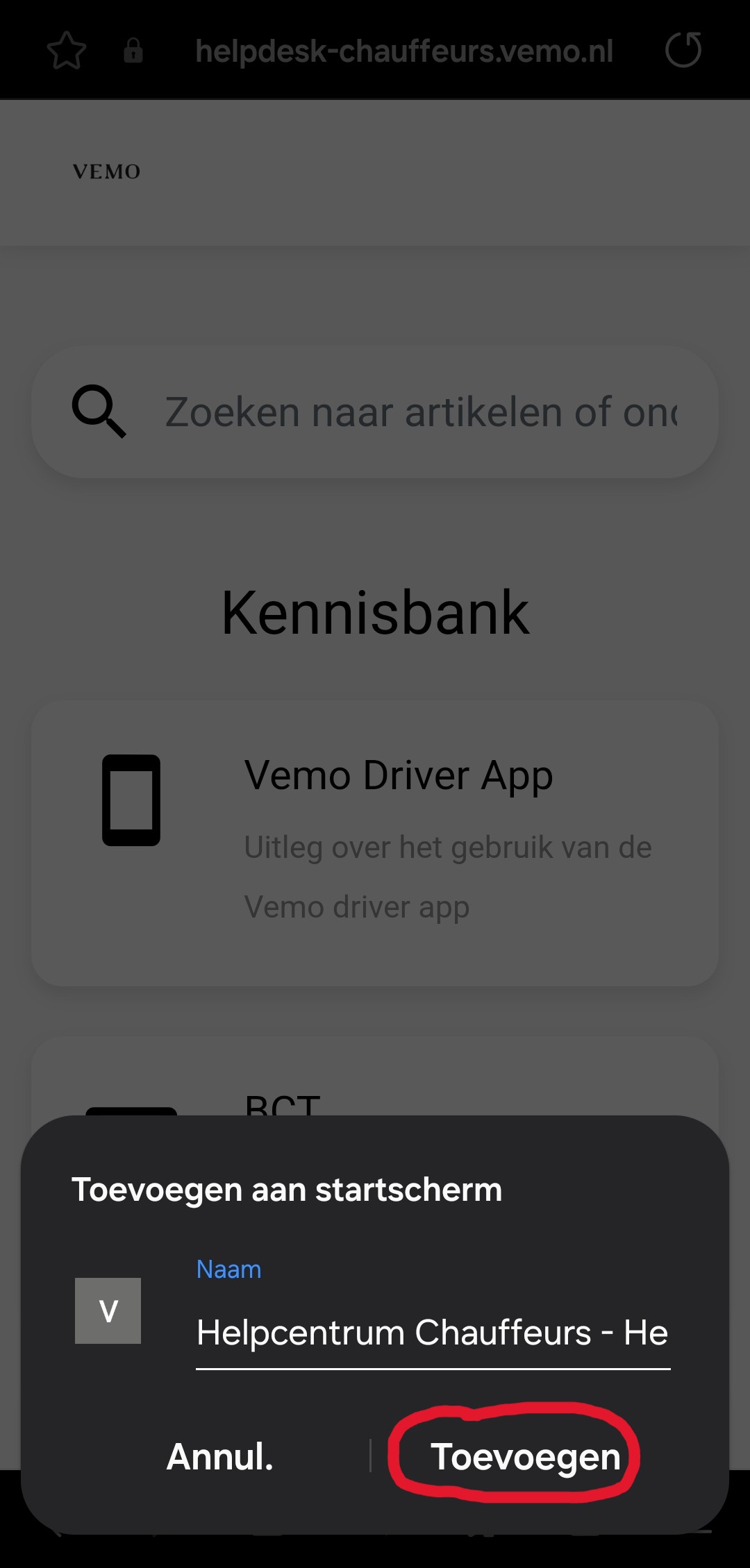Open the Vemo Driver App card

pos(375,843)
